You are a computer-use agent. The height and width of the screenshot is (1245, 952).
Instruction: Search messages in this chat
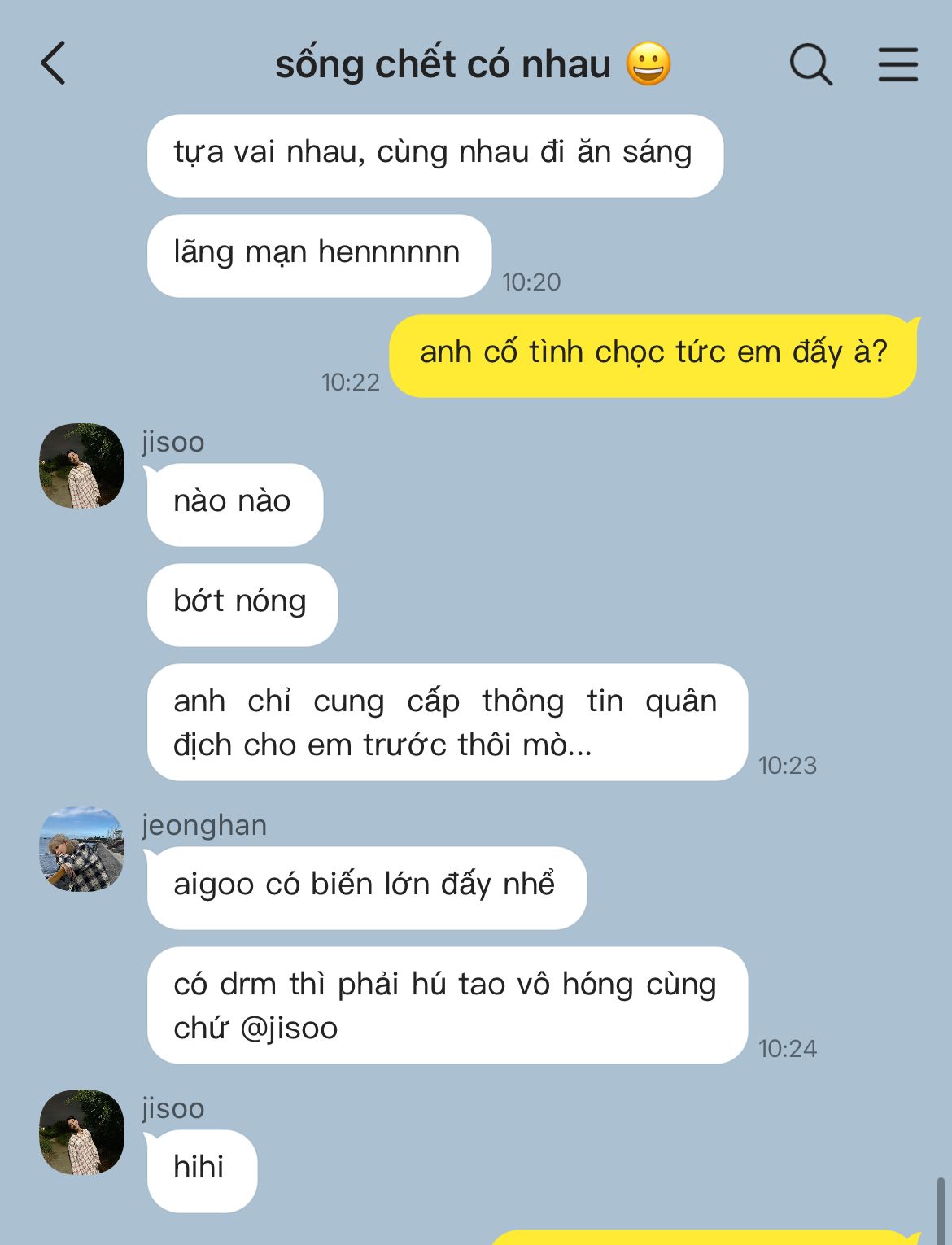pyautogui.click(x=810, y=63)
